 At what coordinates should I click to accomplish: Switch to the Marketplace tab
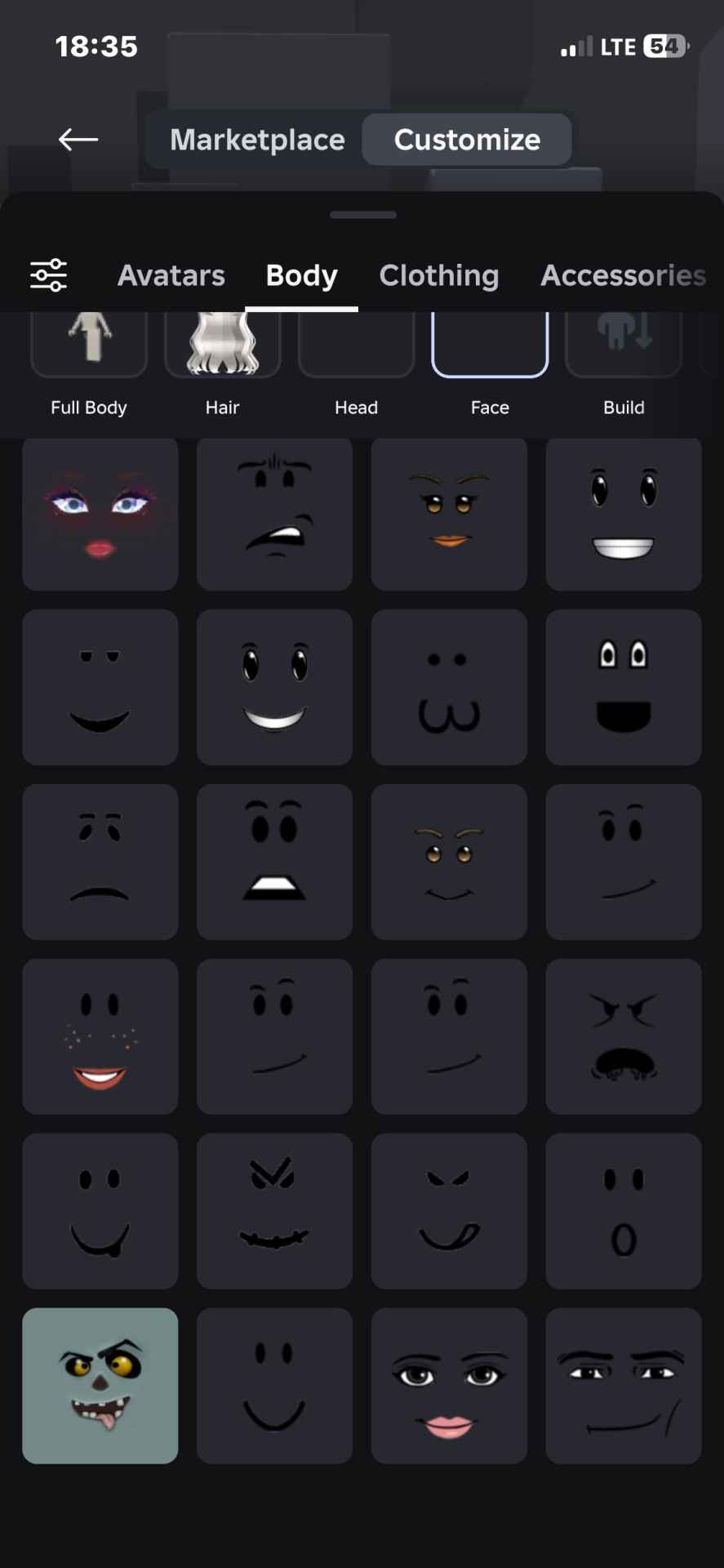[257, 140]
